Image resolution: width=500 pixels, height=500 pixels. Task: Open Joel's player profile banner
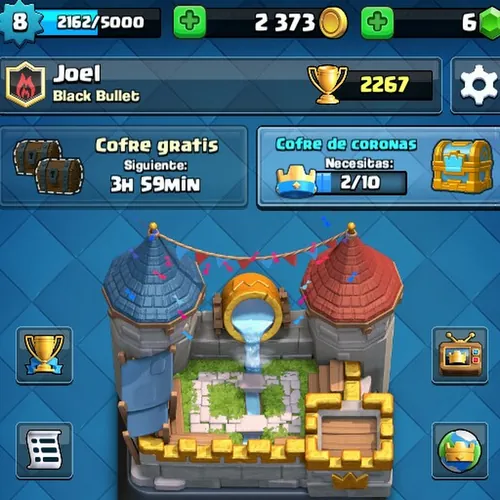click(221, 85)
